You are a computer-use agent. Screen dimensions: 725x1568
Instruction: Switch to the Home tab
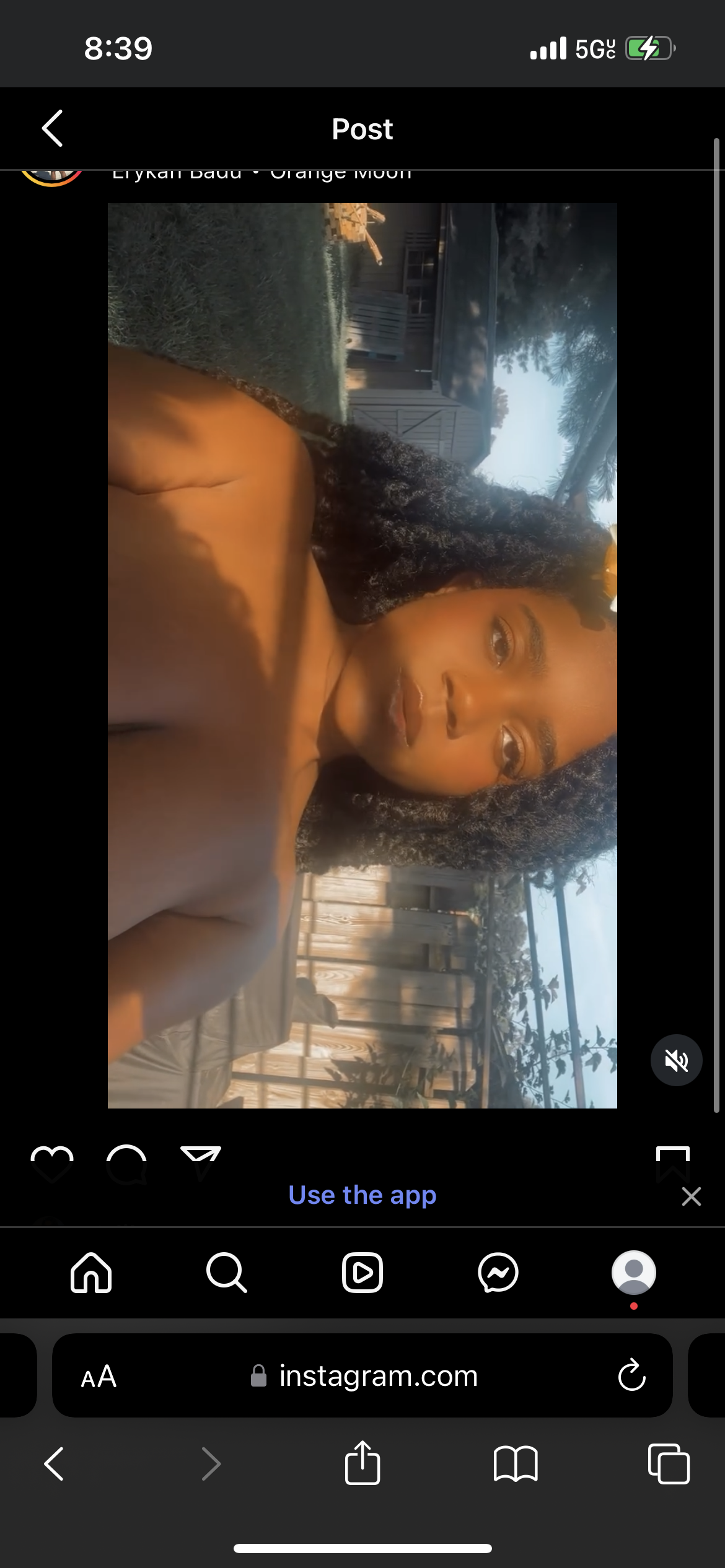(x=91, y=1273)
